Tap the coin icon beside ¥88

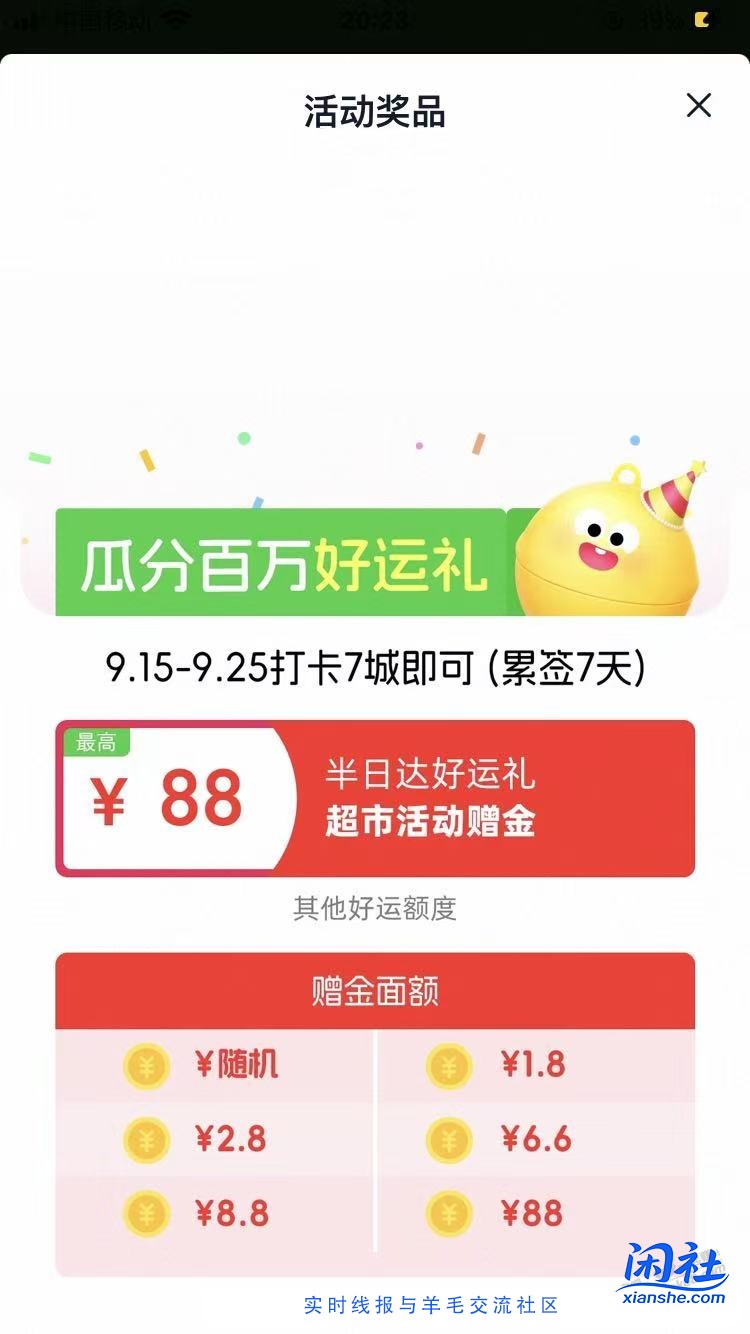tap(447, 1213)
